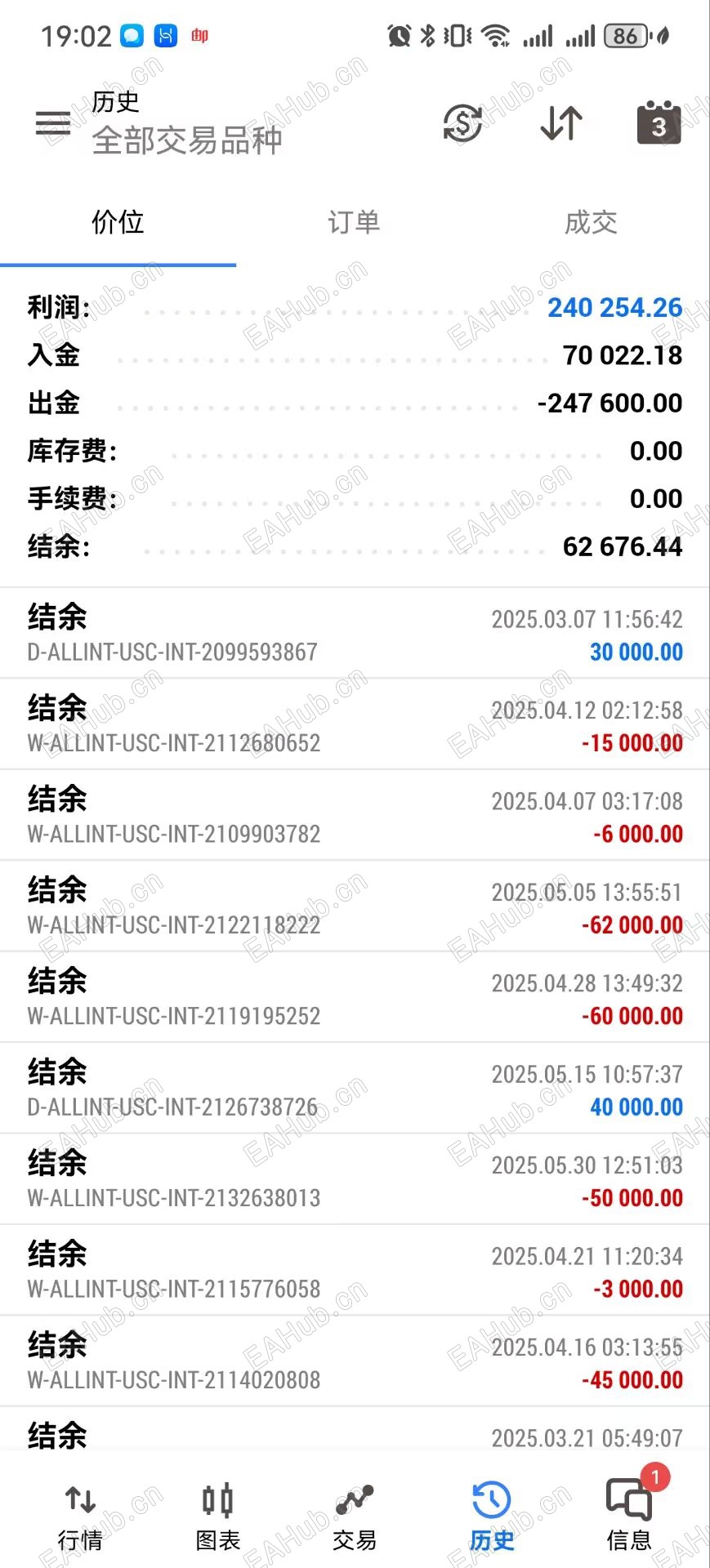View the -60 000.00 withdrawal record
The image size is (710, 1568).
coord(355,997)
